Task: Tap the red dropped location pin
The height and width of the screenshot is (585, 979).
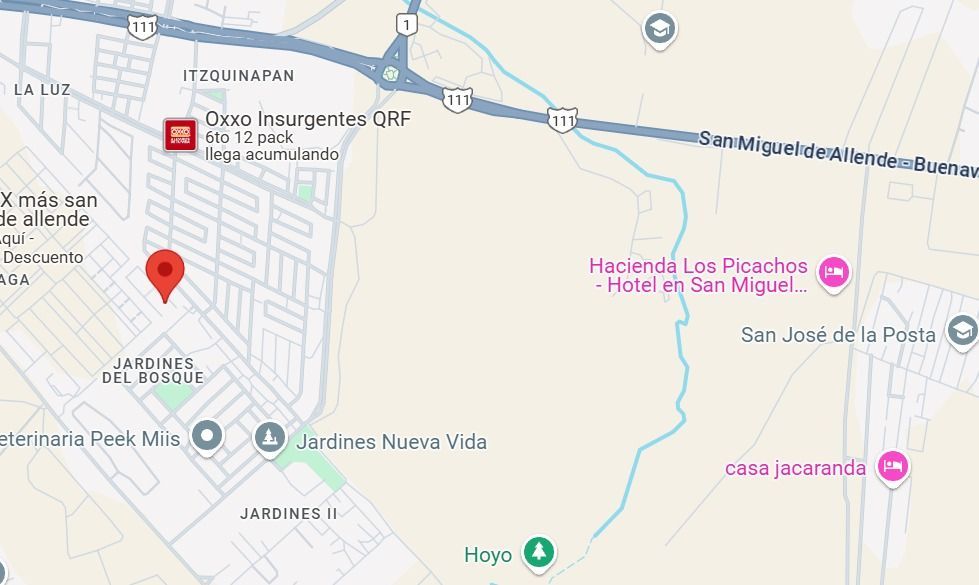Action: [x=165, y=276]
